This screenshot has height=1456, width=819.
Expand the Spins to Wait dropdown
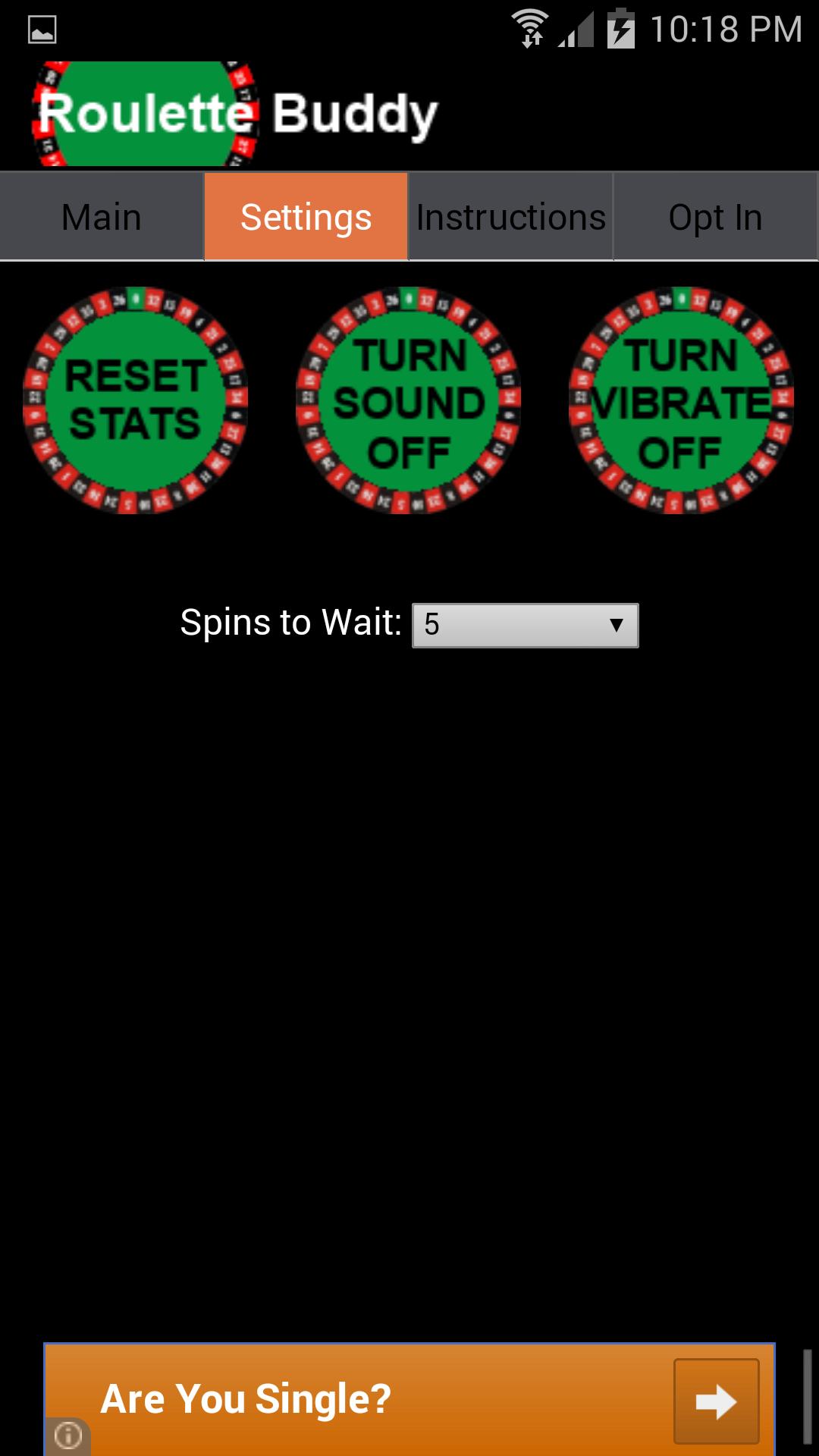pyautogui.click(x=525, y=626)
